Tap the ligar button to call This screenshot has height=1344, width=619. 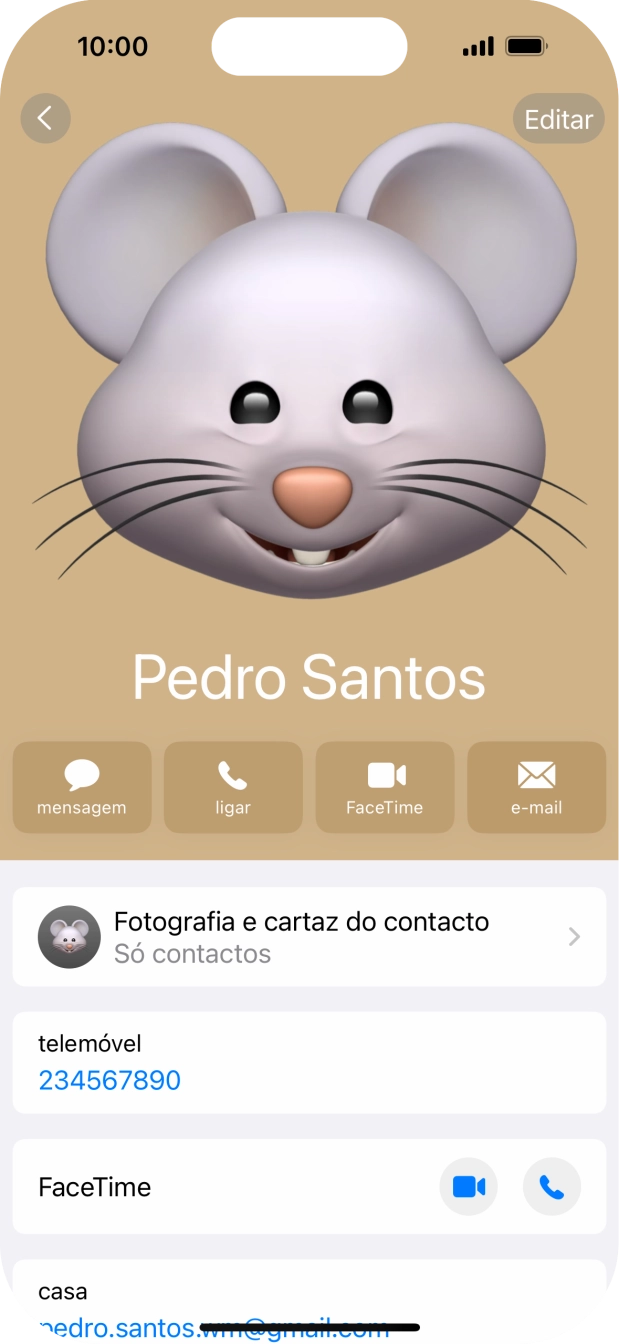pos(233,787)
